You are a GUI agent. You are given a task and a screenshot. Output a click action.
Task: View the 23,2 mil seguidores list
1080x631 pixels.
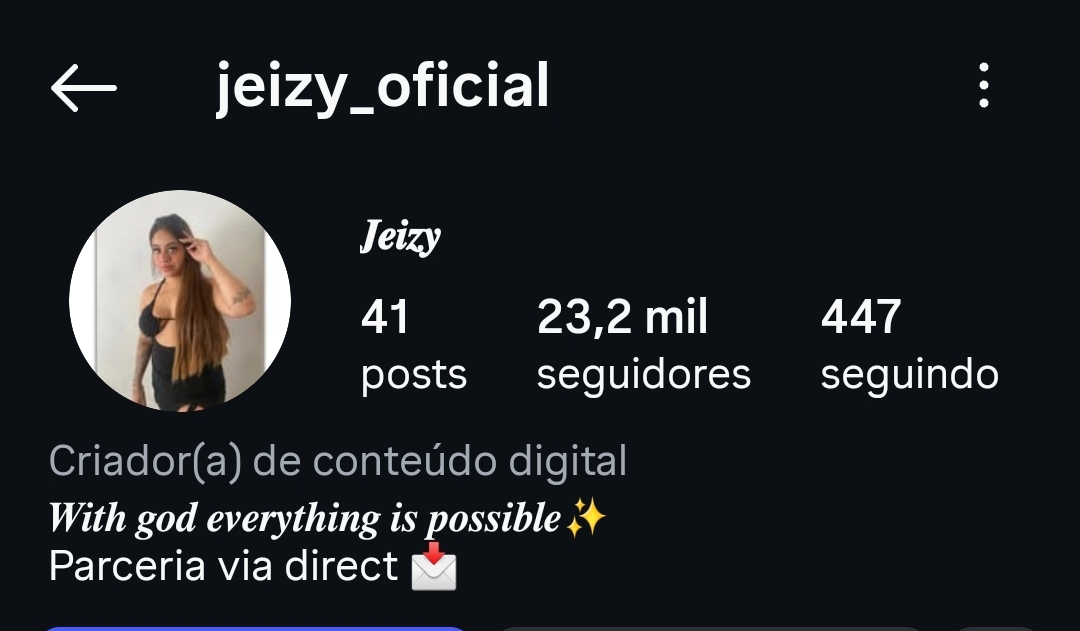[643, 344]
